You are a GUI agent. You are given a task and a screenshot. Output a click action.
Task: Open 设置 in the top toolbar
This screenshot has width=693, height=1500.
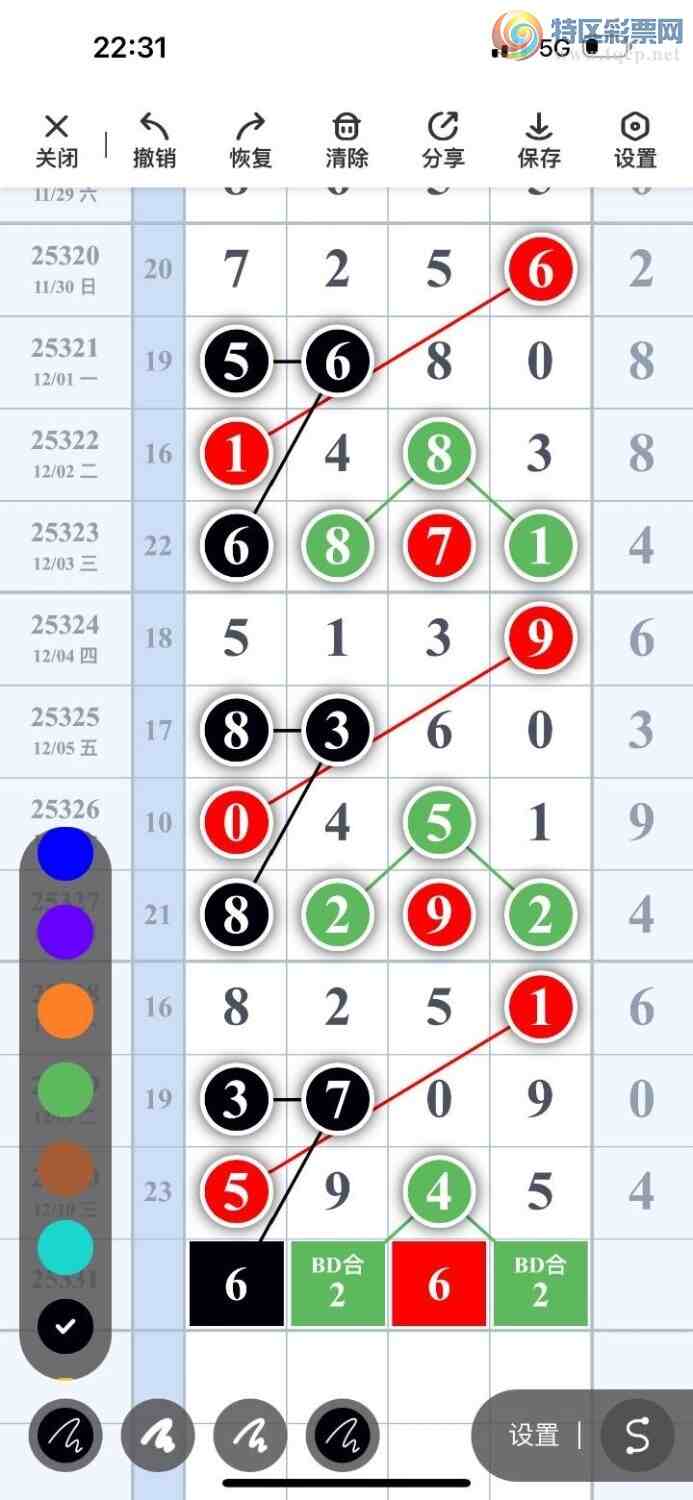635,140
